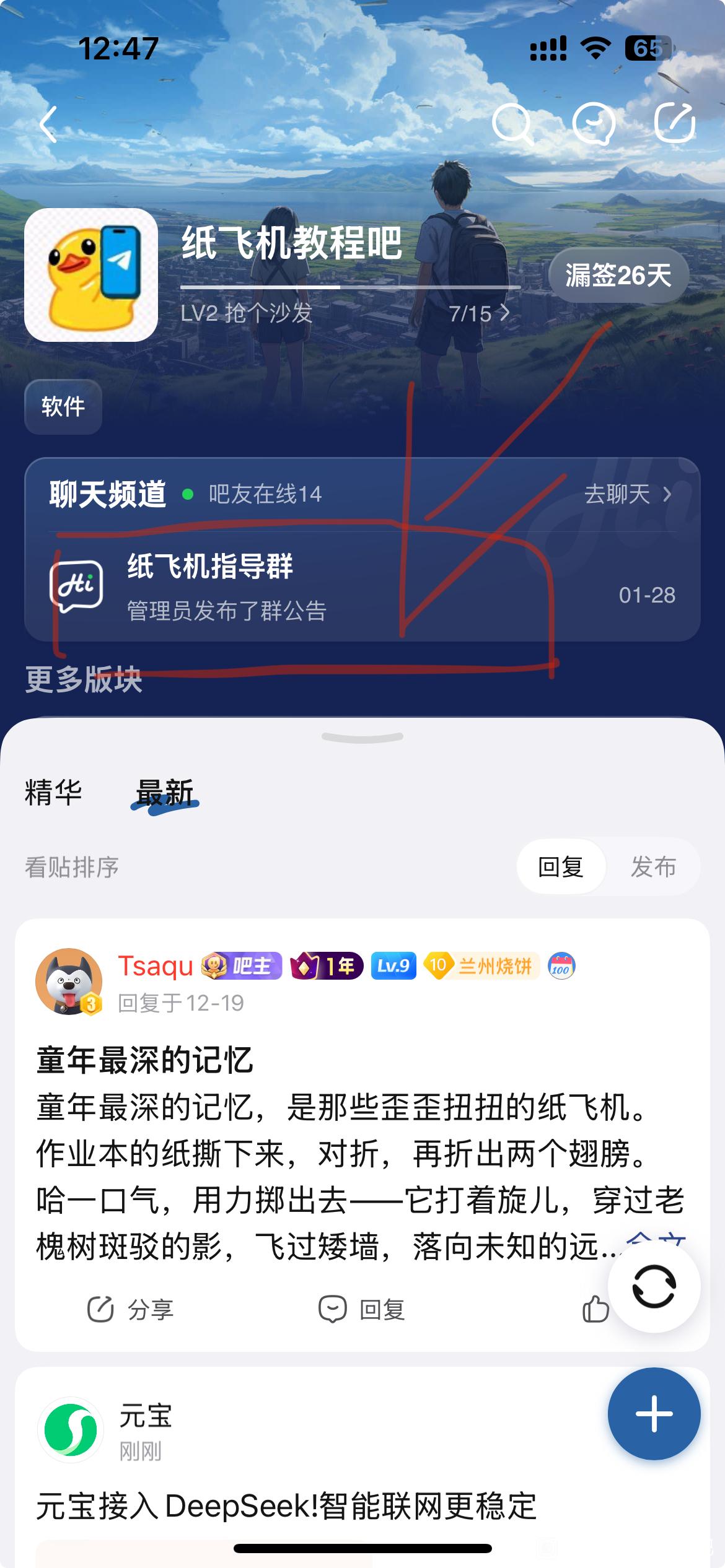The height and width of the screenshot is (1568, 725).
Task: Switch to the 精华 tab
Action: (x=53, y=793)
